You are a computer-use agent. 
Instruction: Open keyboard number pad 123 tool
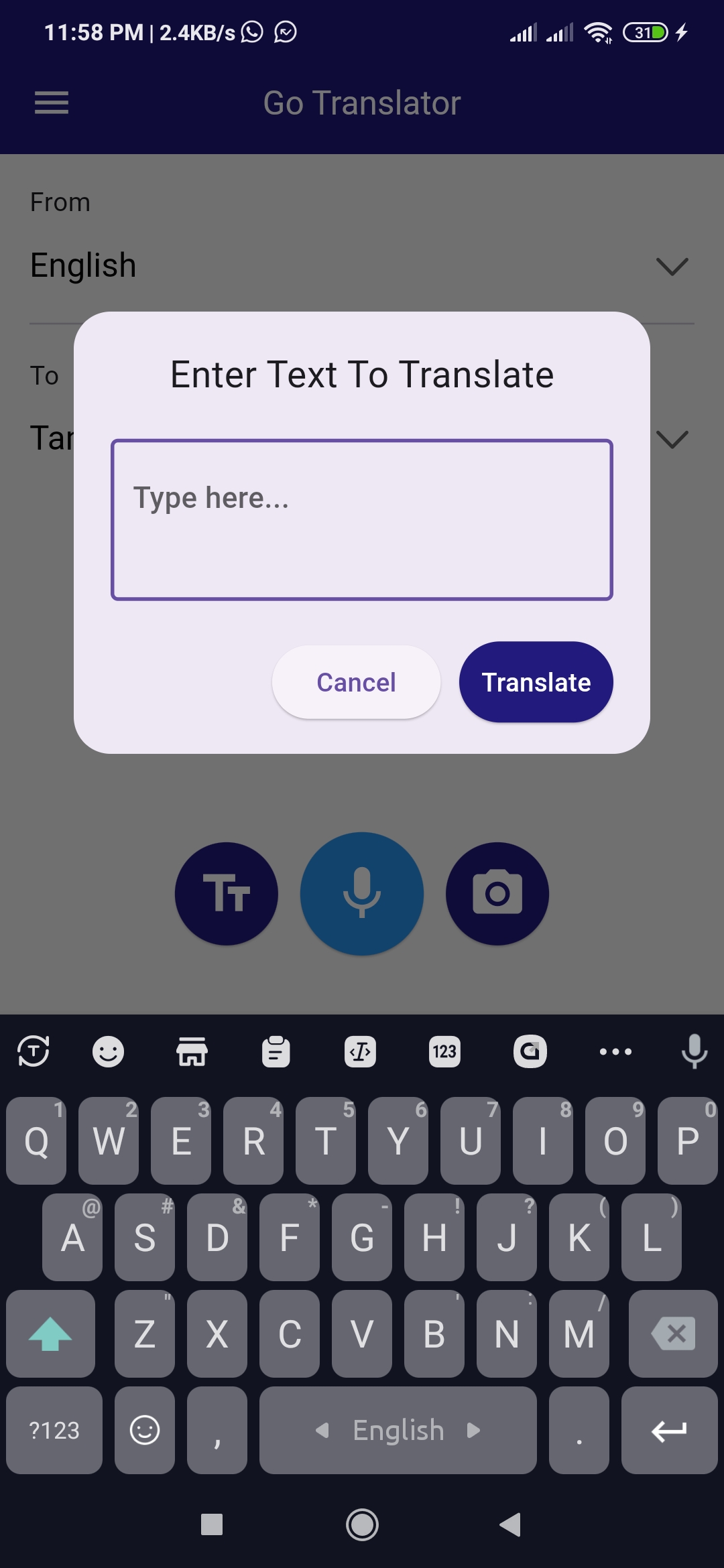(444, 1051)
